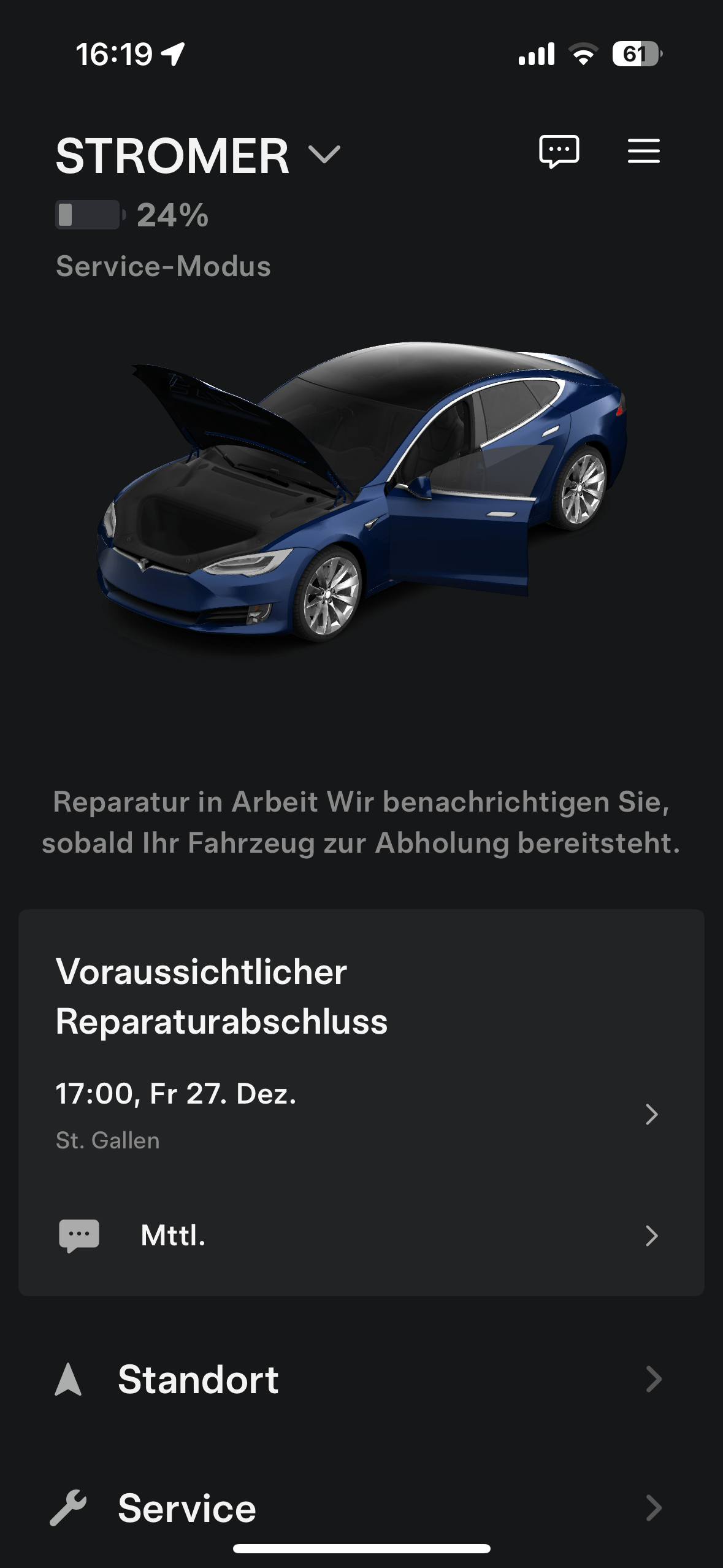723x1568 pixels.
Task: Open the hamburger menu at top right
Action: [x=643, y=152]
